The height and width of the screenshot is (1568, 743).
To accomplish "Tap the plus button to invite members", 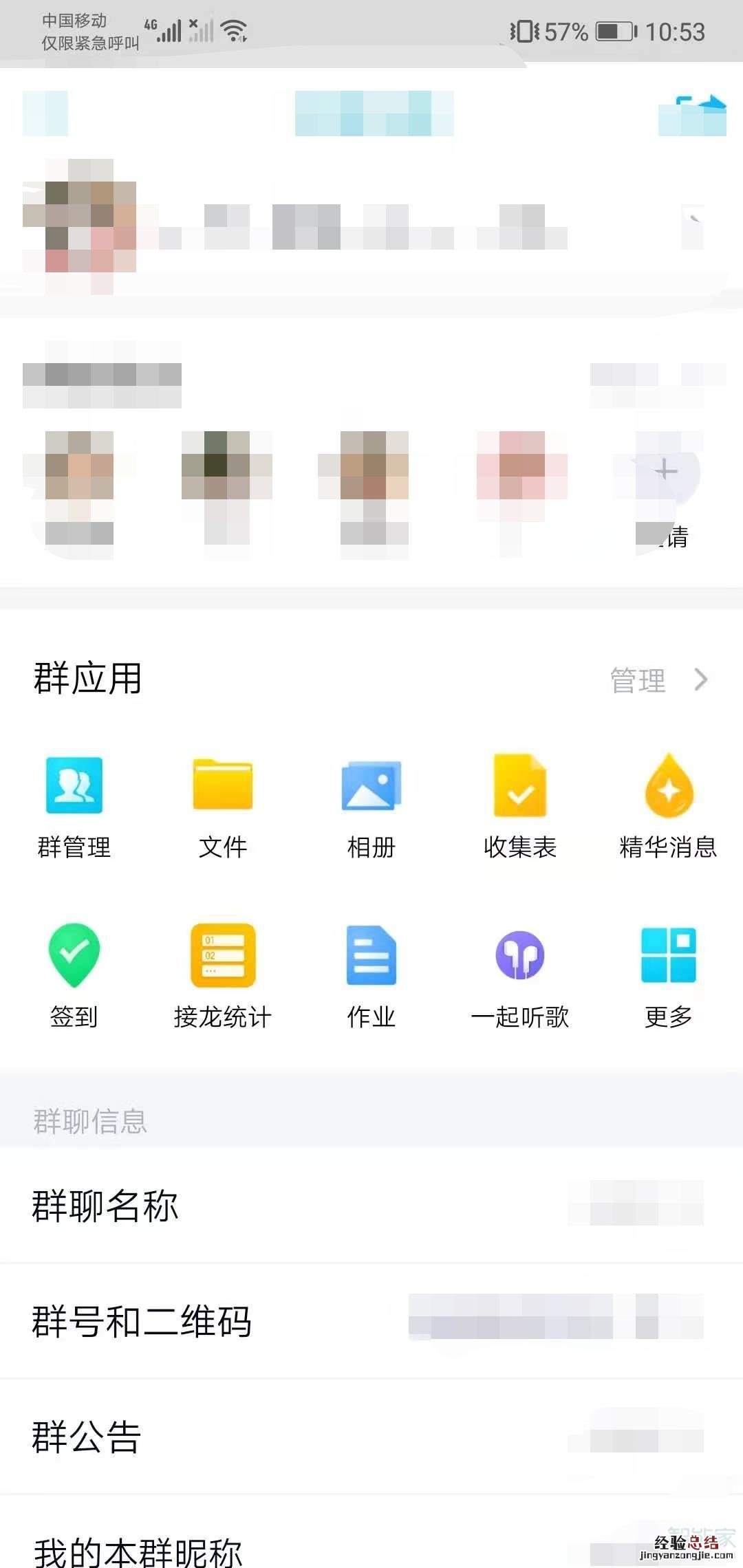I will click(666, 472).
